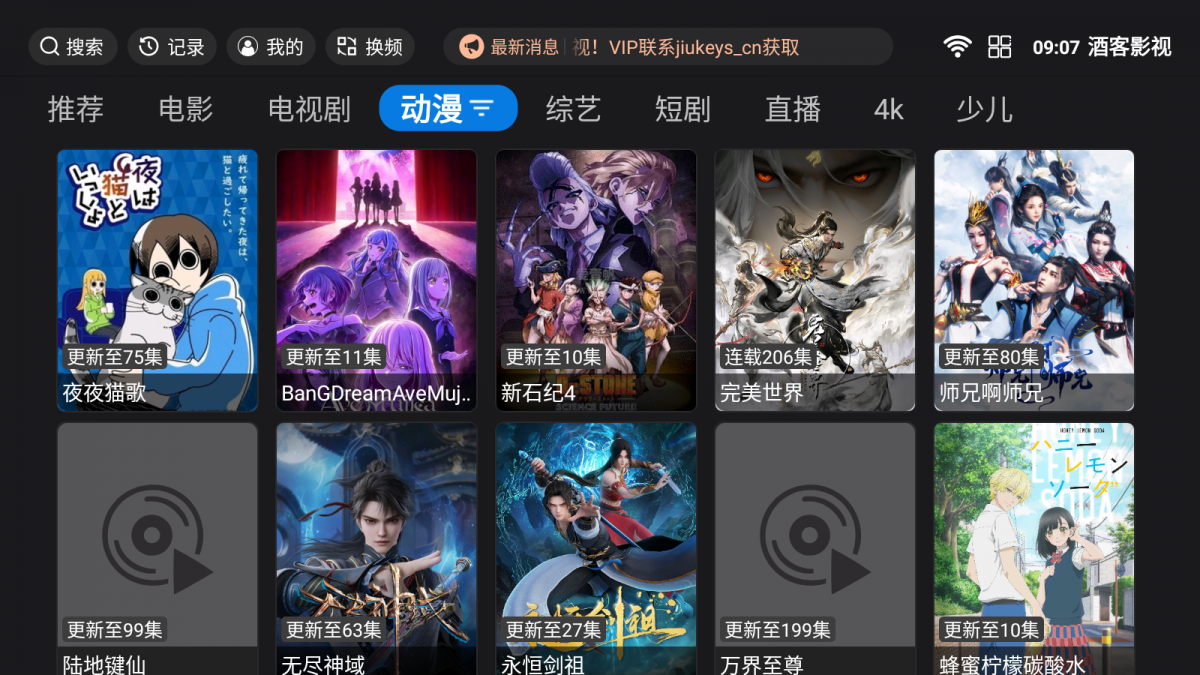
Task: Switch to the 短剧 tab
Action: click(x=682, y=109)
